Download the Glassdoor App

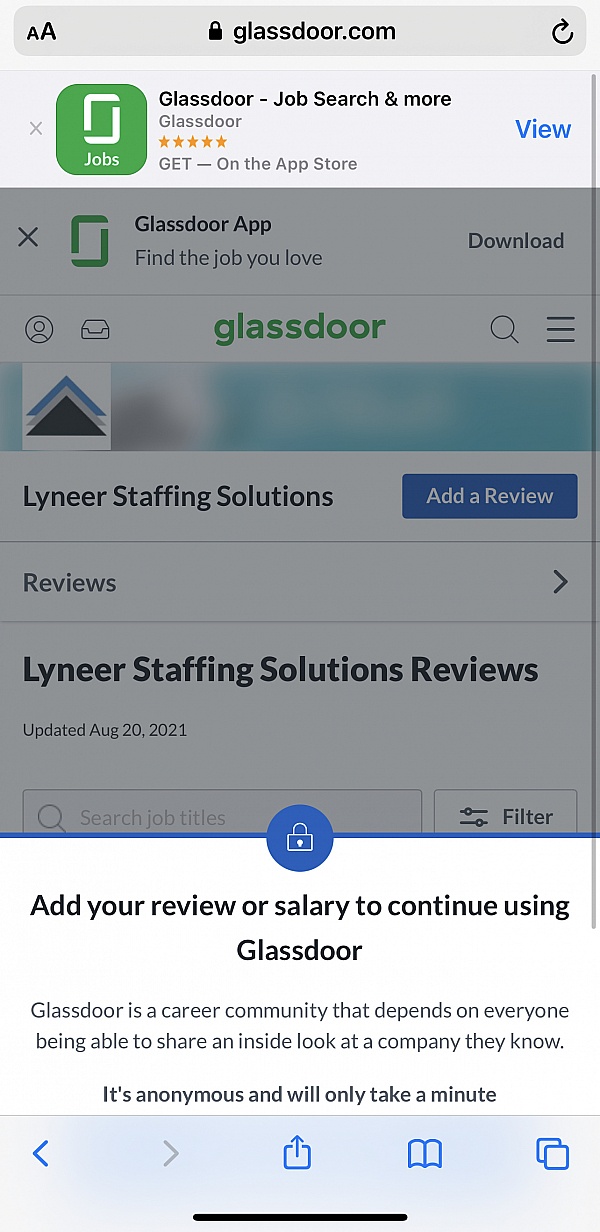tap(515, 241)
